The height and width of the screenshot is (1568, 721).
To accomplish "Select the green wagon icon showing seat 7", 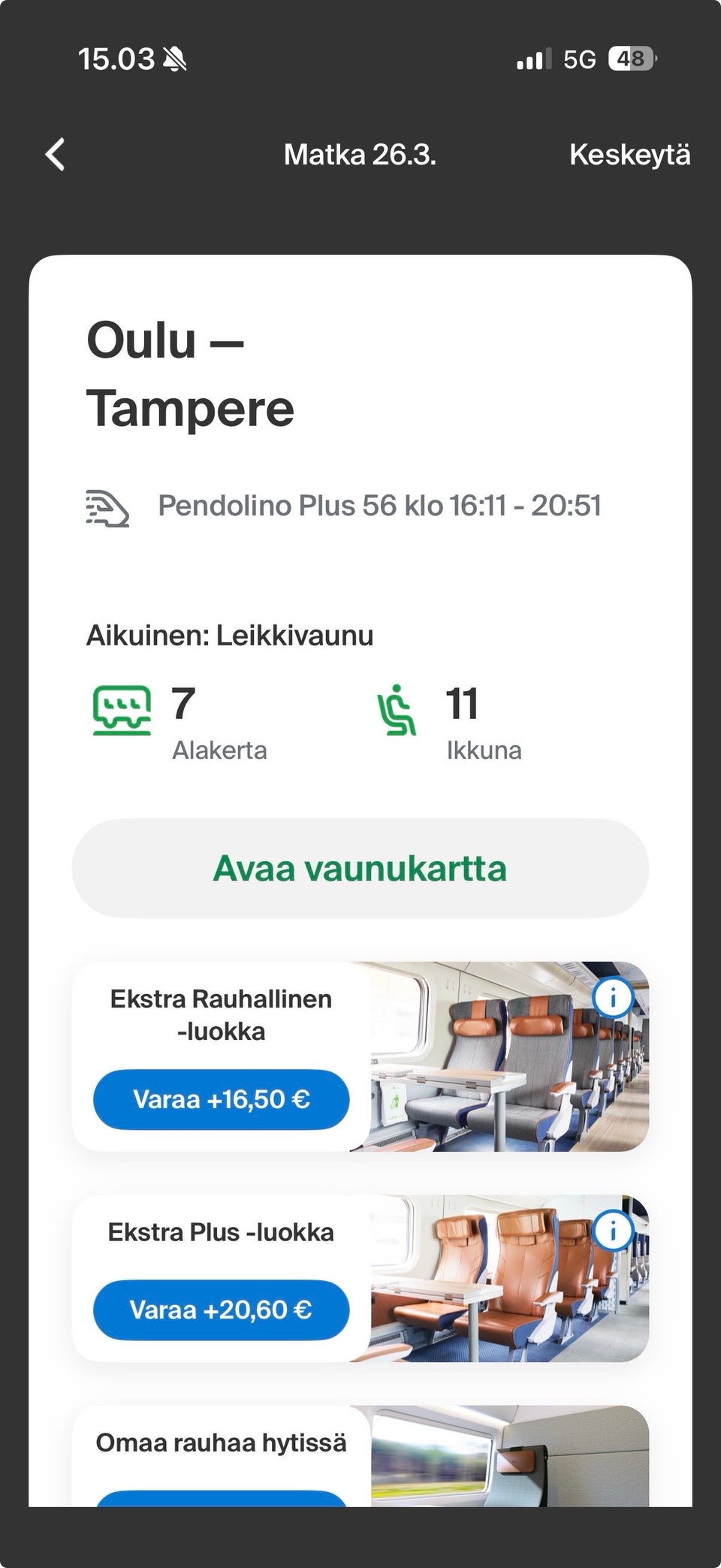I will click(122, 711).
